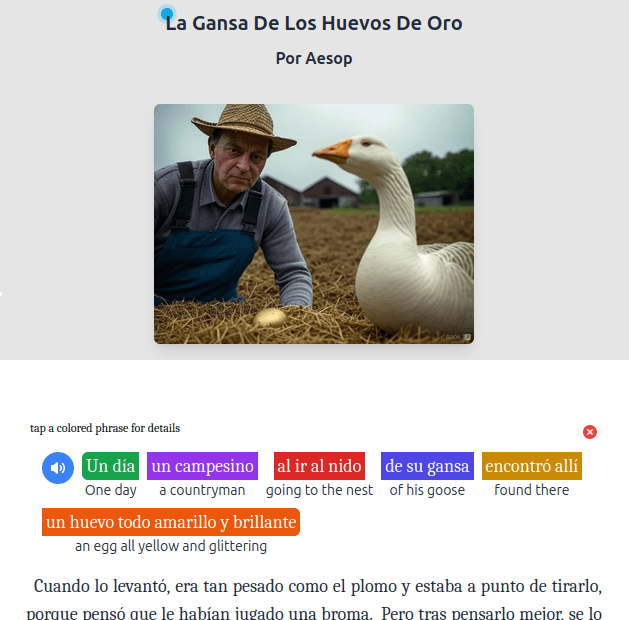This screenshot has width=629, height=620.
Task: Open details for 'al ir al nido'
Action: pos(319,466)
